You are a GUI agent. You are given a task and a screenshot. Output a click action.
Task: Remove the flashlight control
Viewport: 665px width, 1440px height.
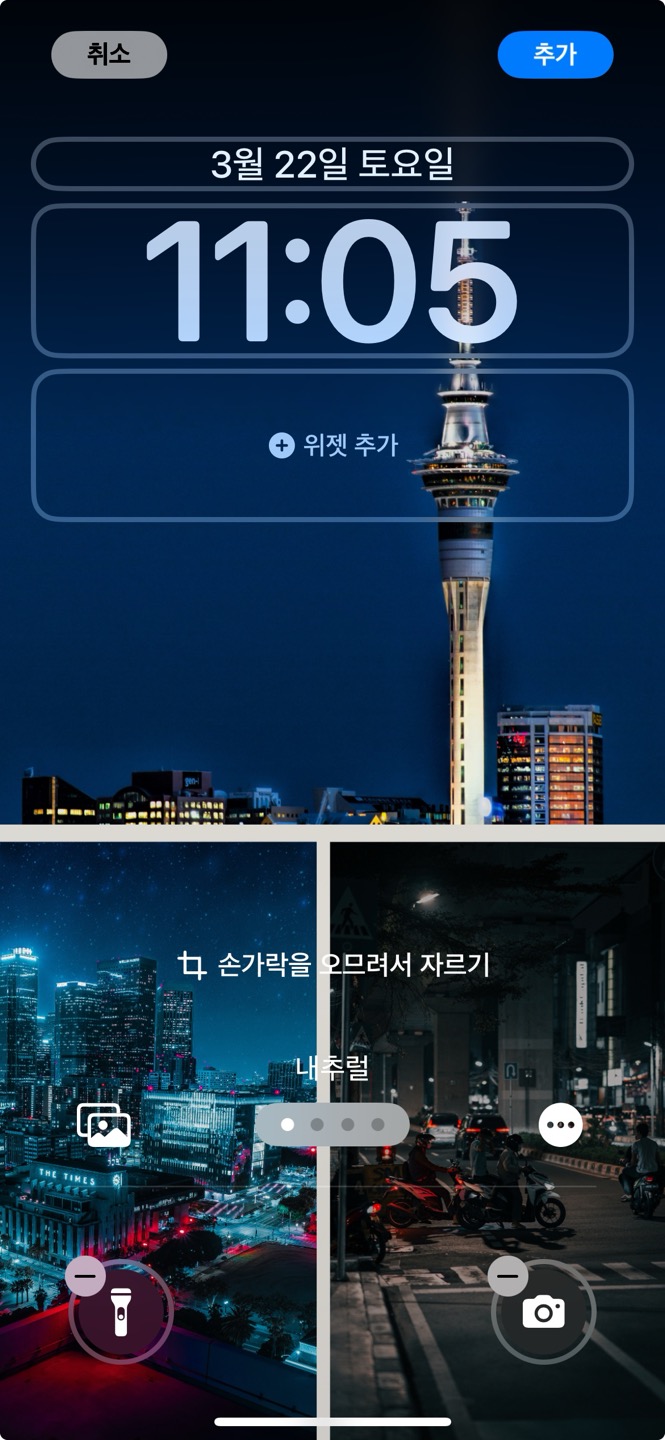point(85,1276)
